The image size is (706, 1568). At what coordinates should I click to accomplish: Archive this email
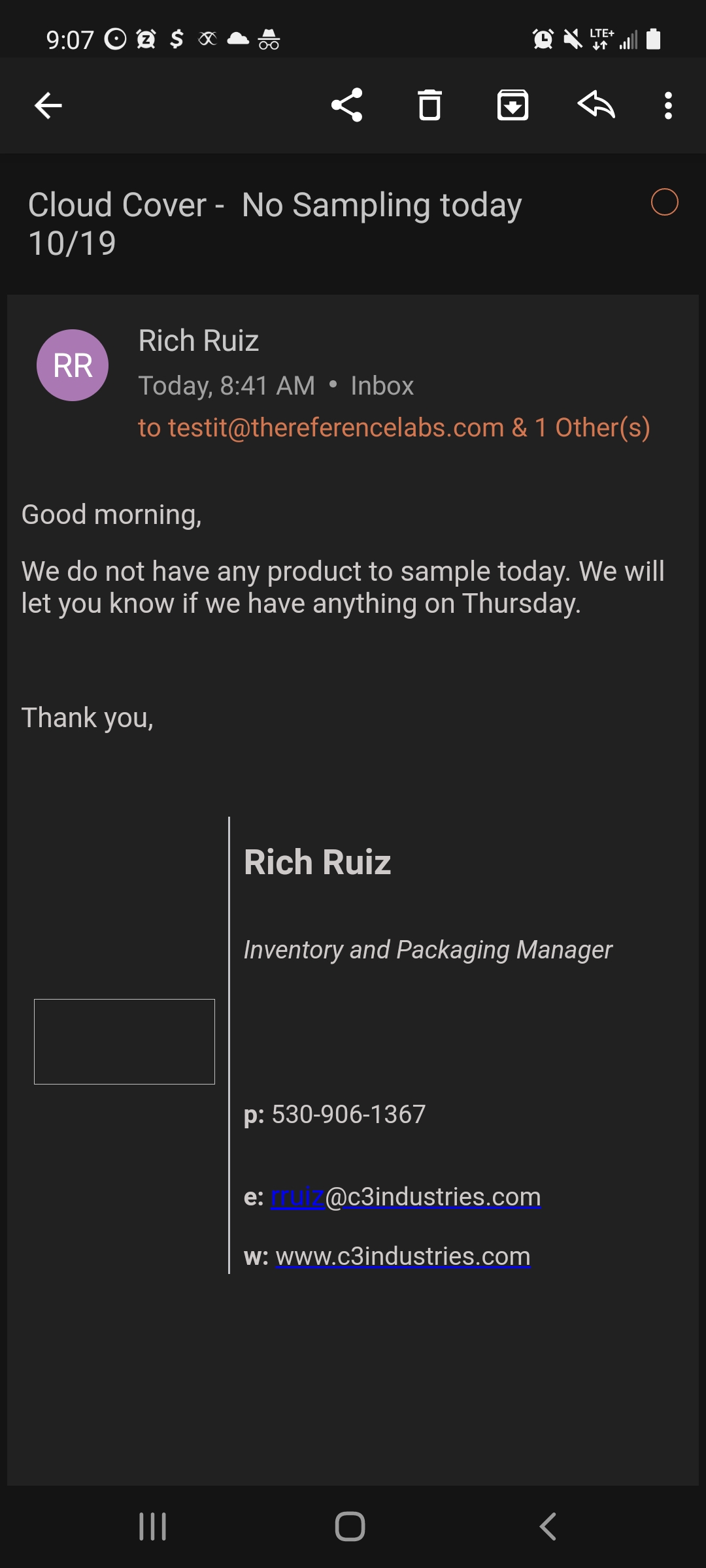pyautogui.click(x=513, y=105)
